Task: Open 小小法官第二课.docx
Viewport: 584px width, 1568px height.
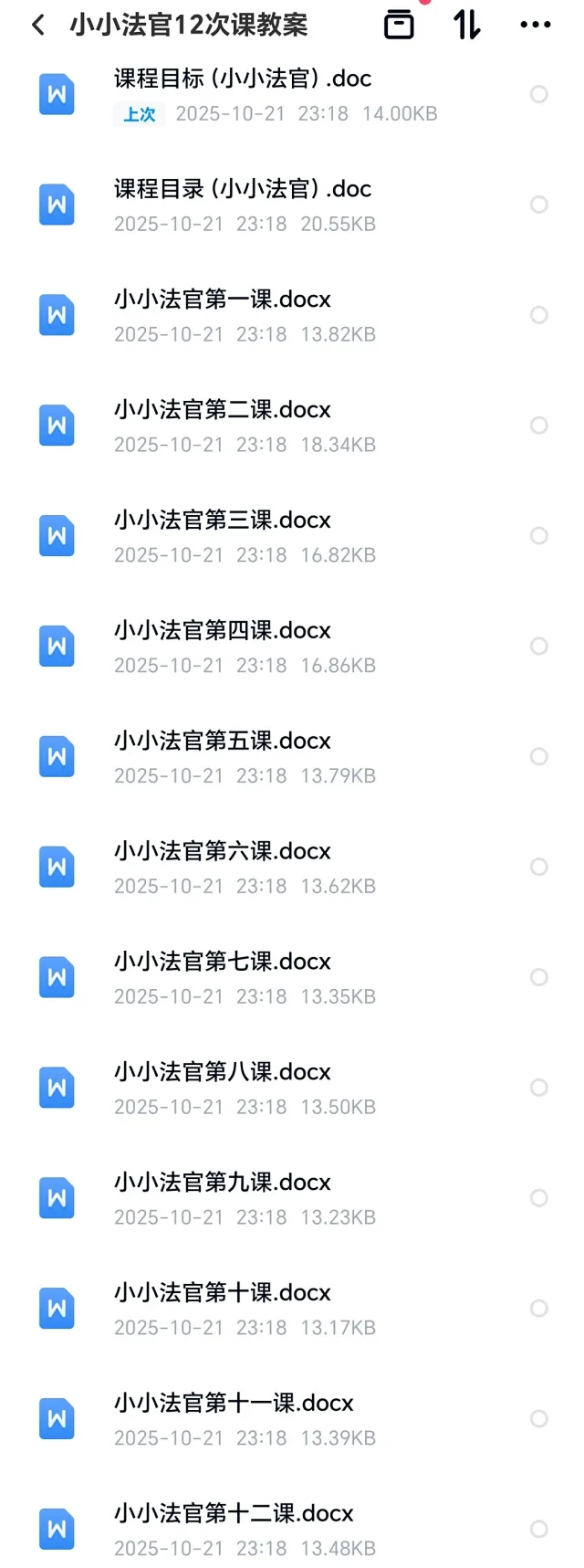Action: point(222,411)
